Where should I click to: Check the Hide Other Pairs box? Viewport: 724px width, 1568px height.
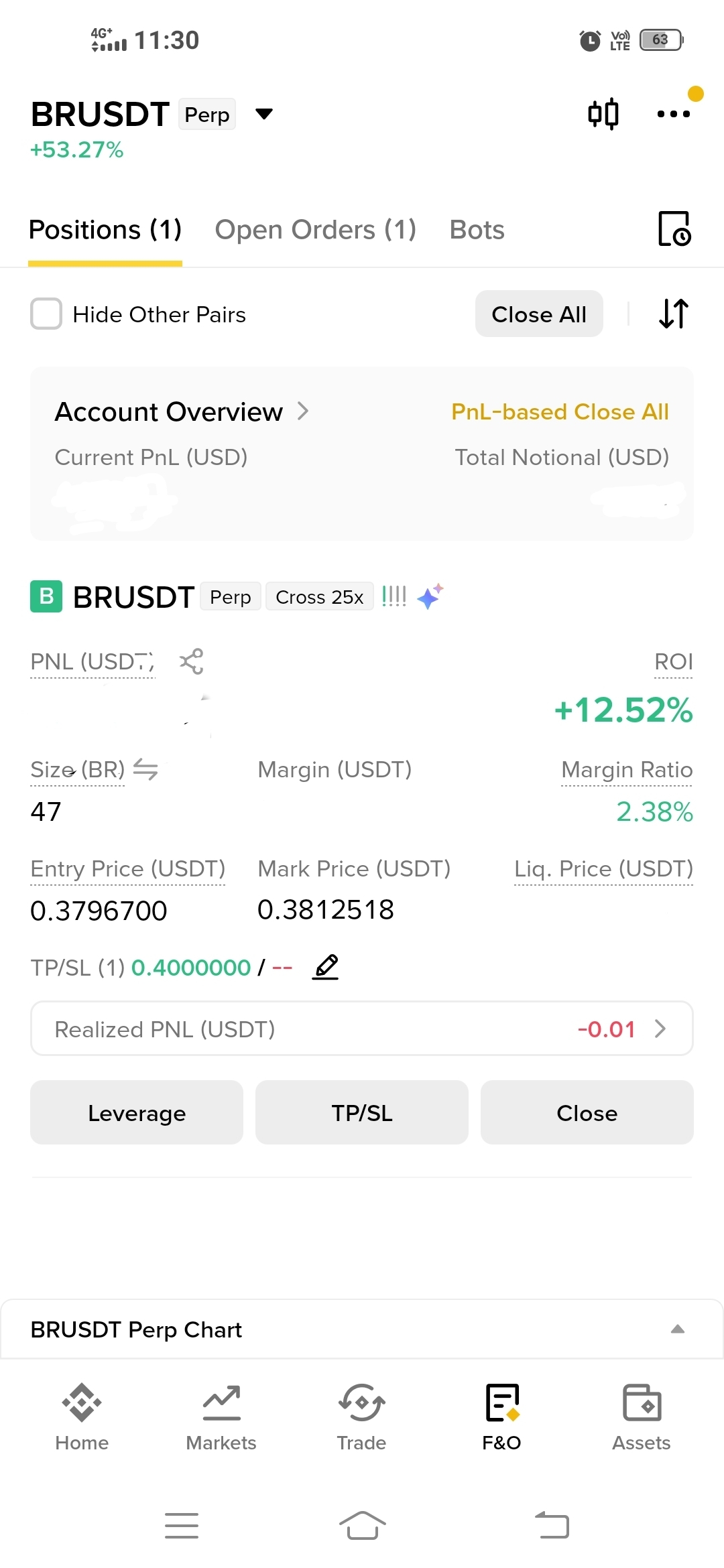coord(46,314)
